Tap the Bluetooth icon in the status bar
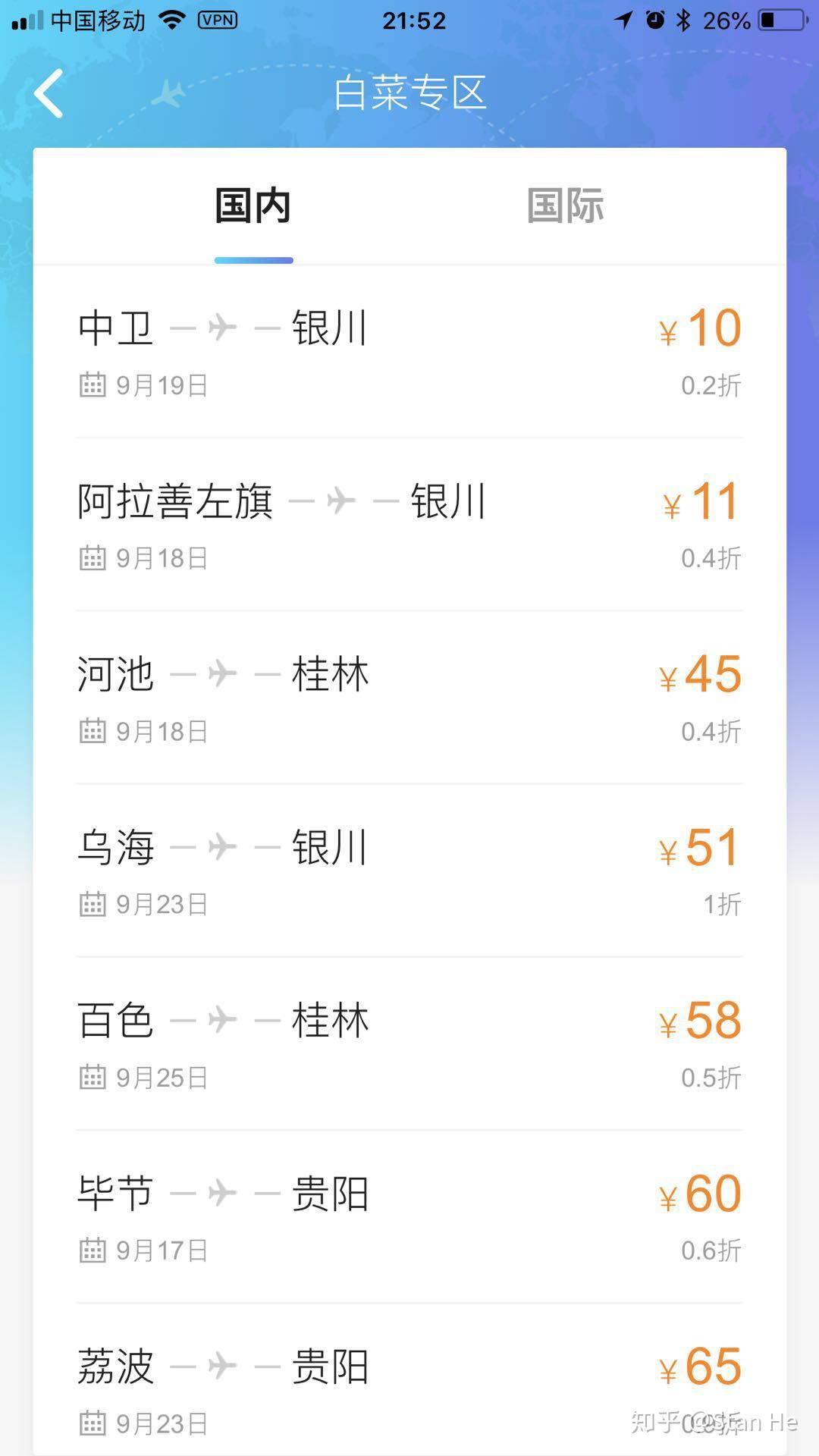 coord(681,20)
